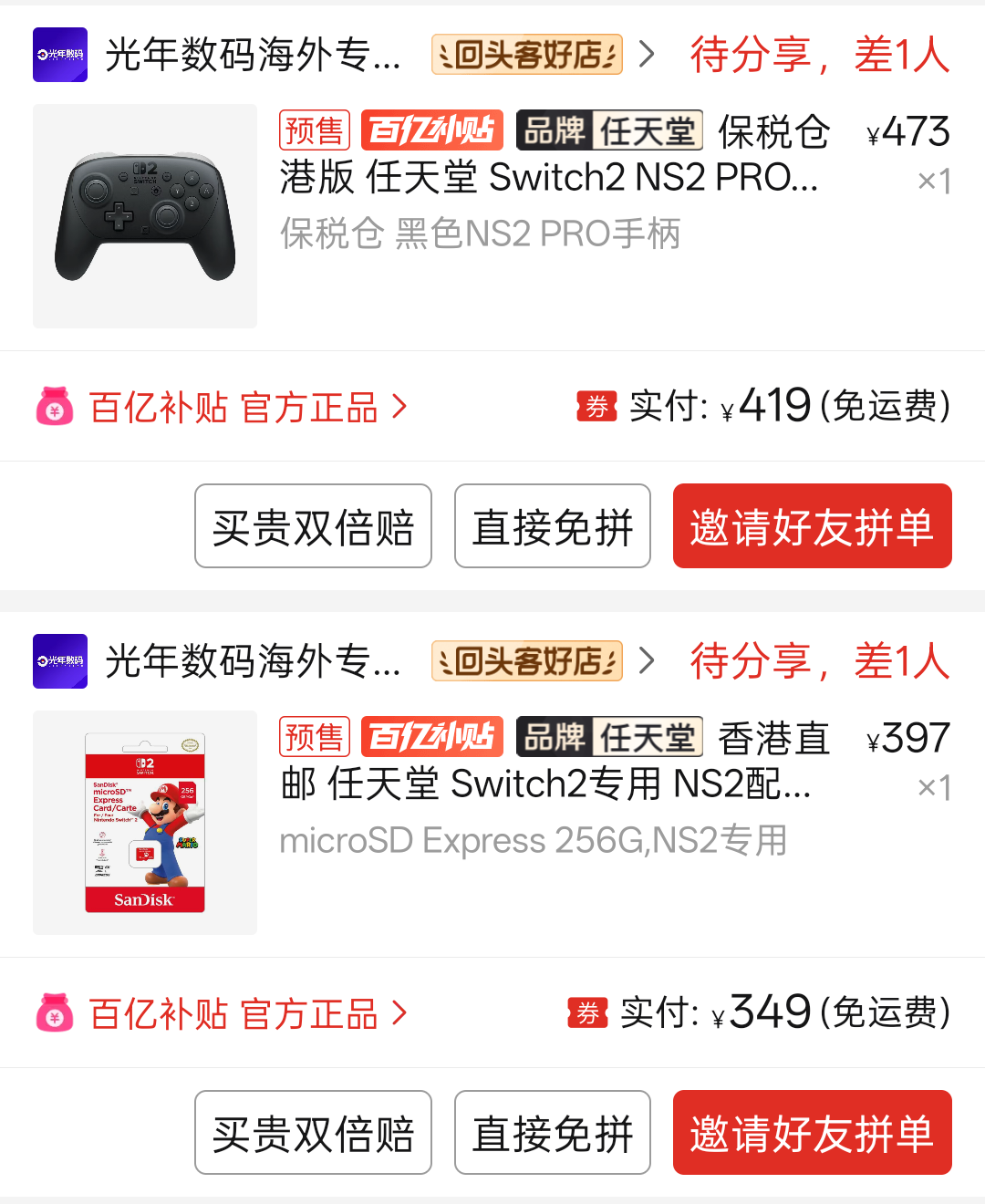Click the 回头客好店 badge on second order
Viewport: 985px width, 1204px height.
[x=526, y=661]
